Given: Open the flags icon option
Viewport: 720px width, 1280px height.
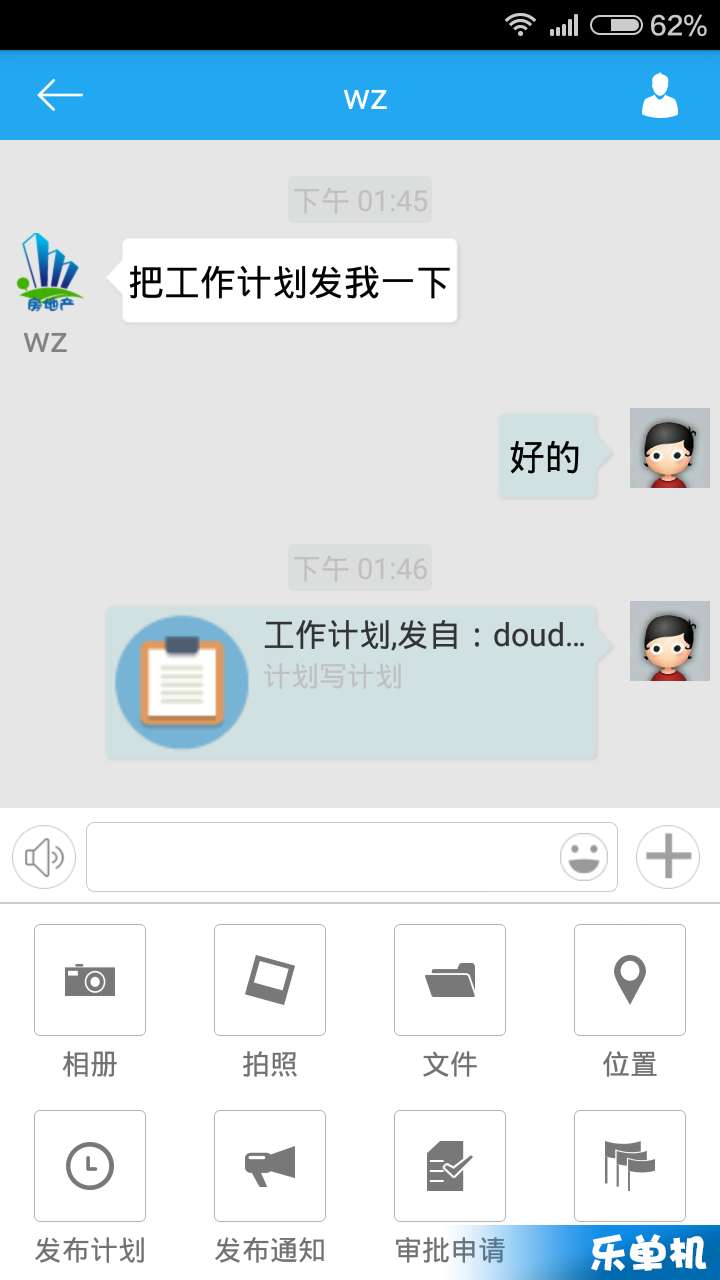Looking at the screenshot, I should pyautogui.click(x=630, y=1166).
